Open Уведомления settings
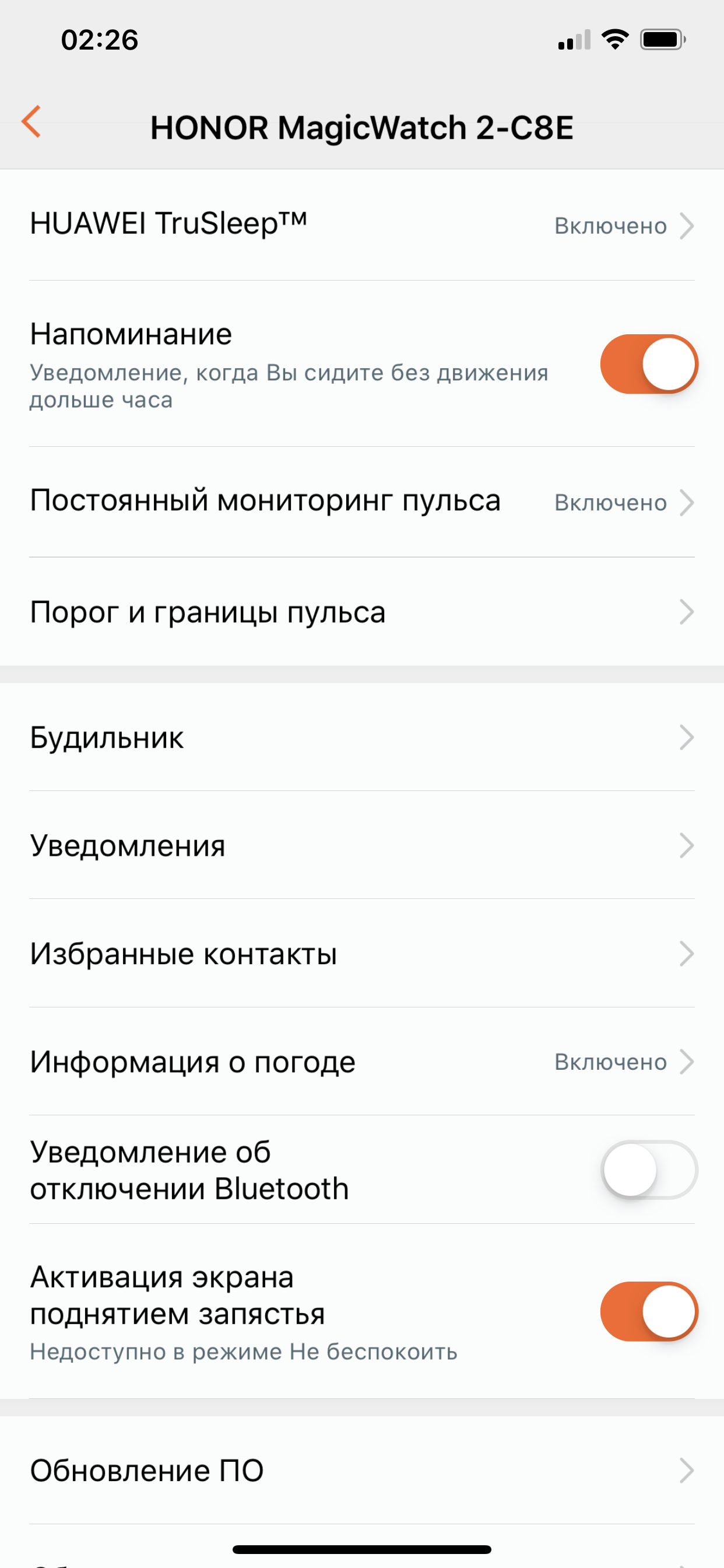This screenshot has width=724, height=1568. (361, 845)
